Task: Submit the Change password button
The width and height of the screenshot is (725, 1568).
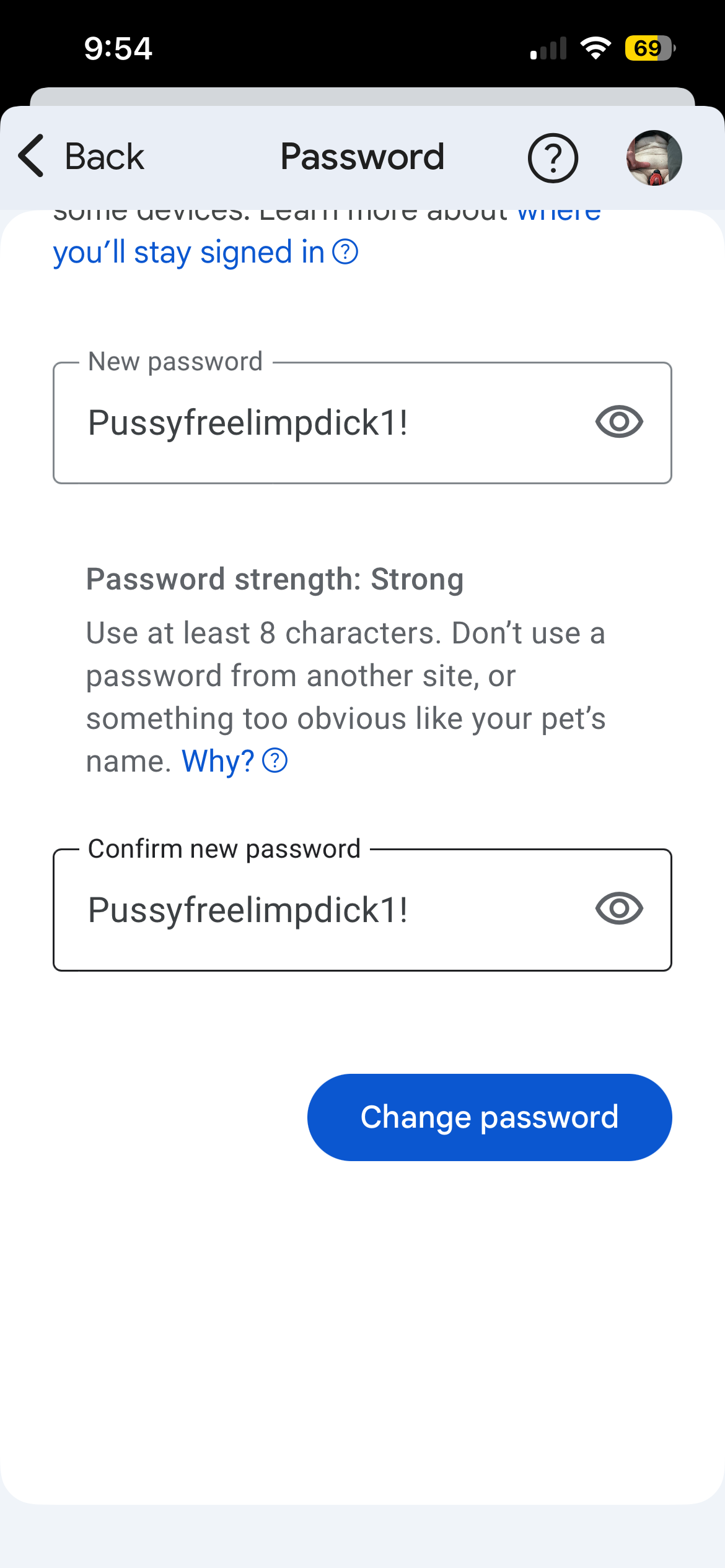Action: pyautogui.click(x=490, y=1117)
